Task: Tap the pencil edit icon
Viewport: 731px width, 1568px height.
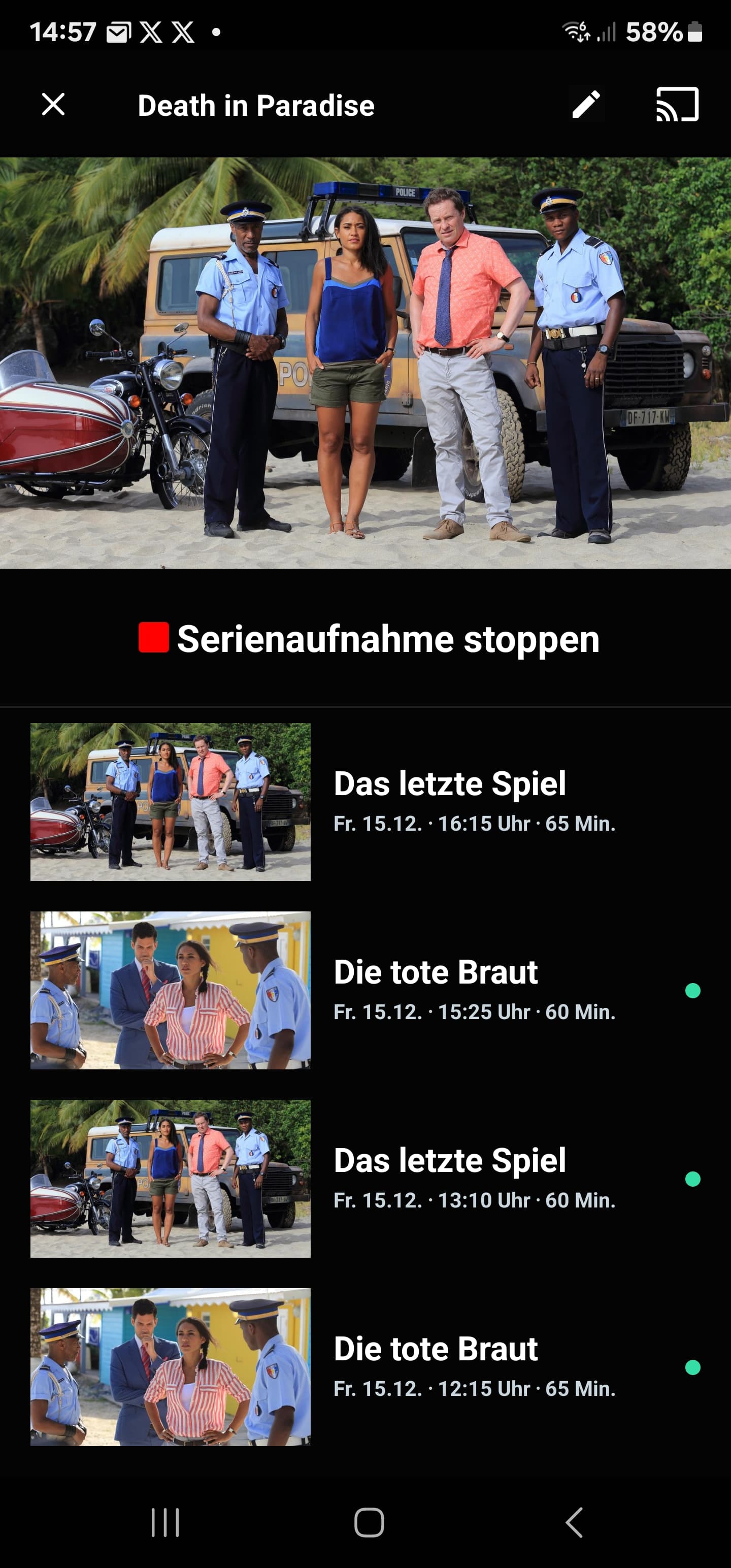Action: pos(586,104)
